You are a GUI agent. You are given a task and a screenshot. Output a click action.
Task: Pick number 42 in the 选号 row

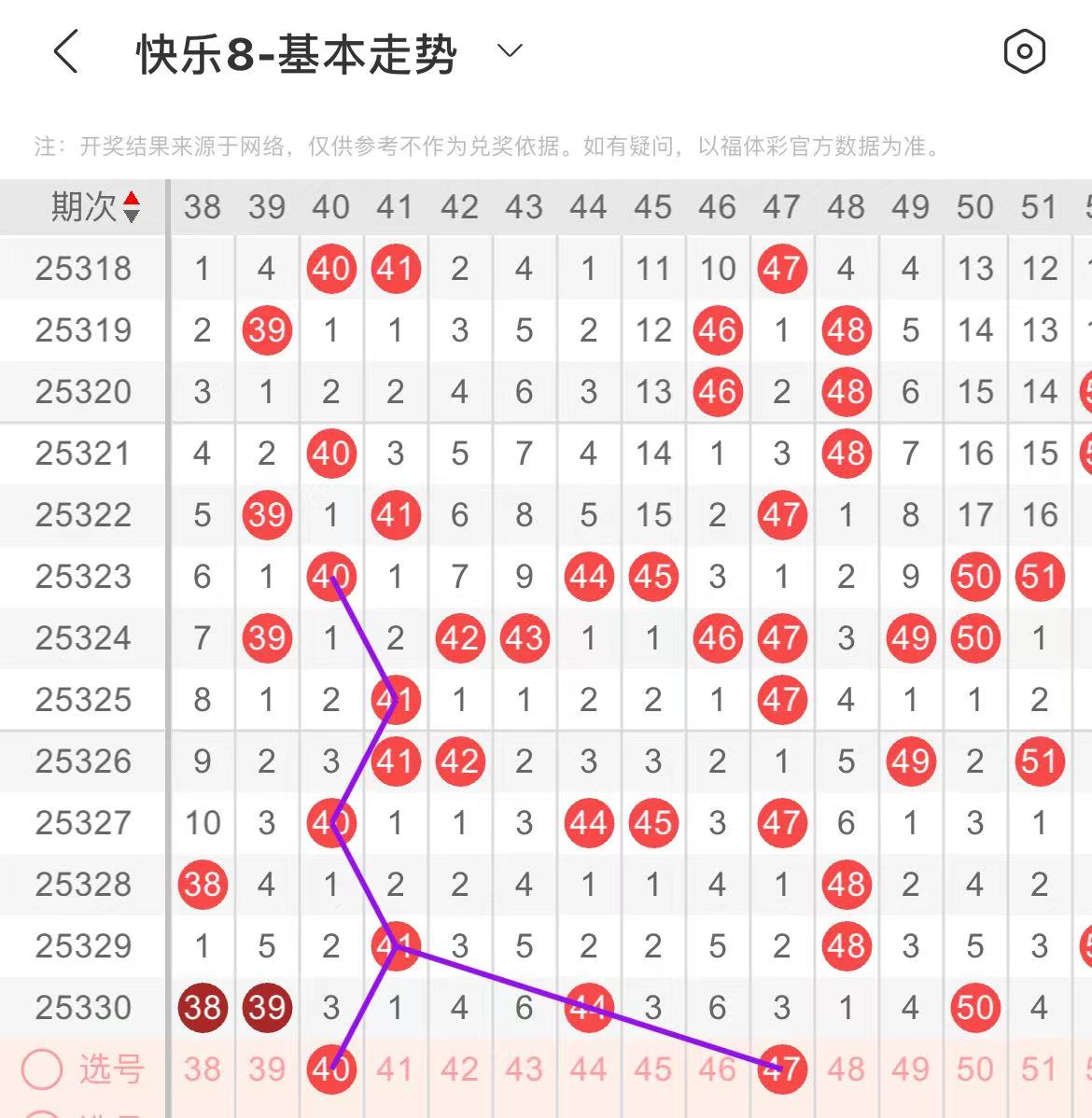460,1069
